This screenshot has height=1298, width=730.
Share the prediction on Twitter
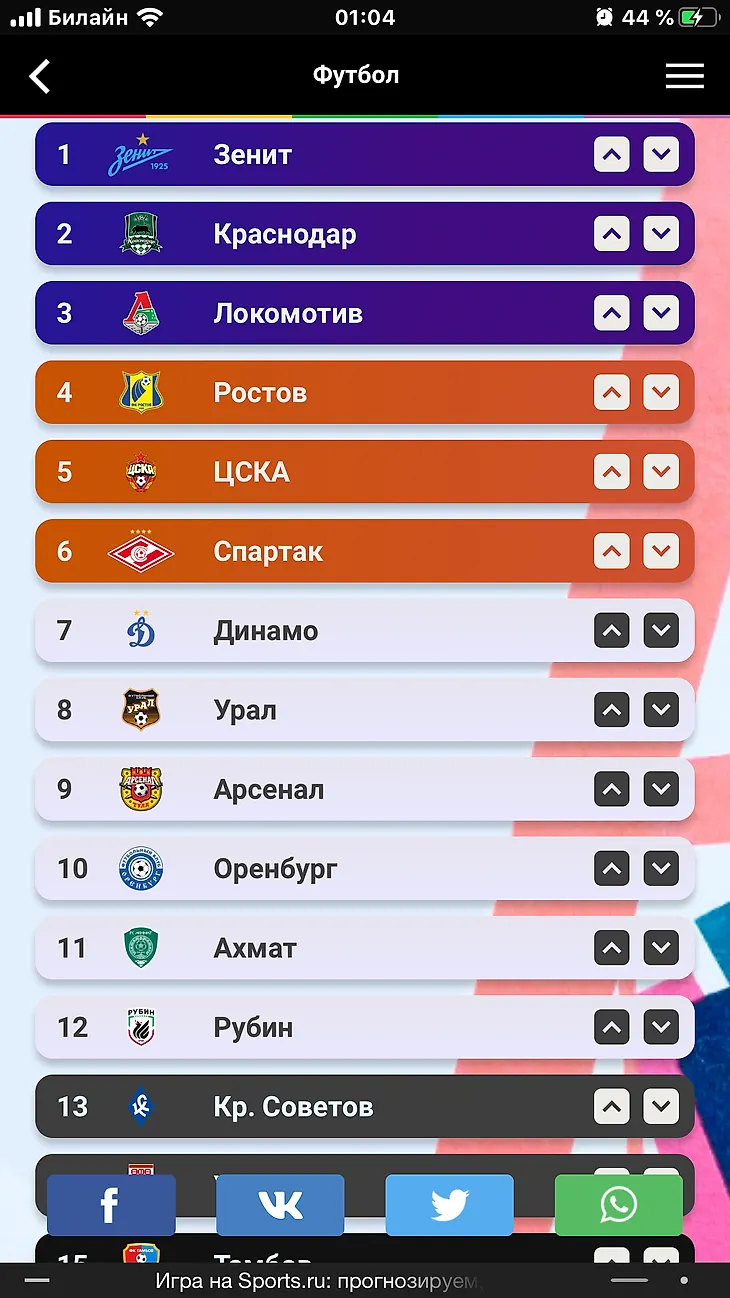[449, 1205]
